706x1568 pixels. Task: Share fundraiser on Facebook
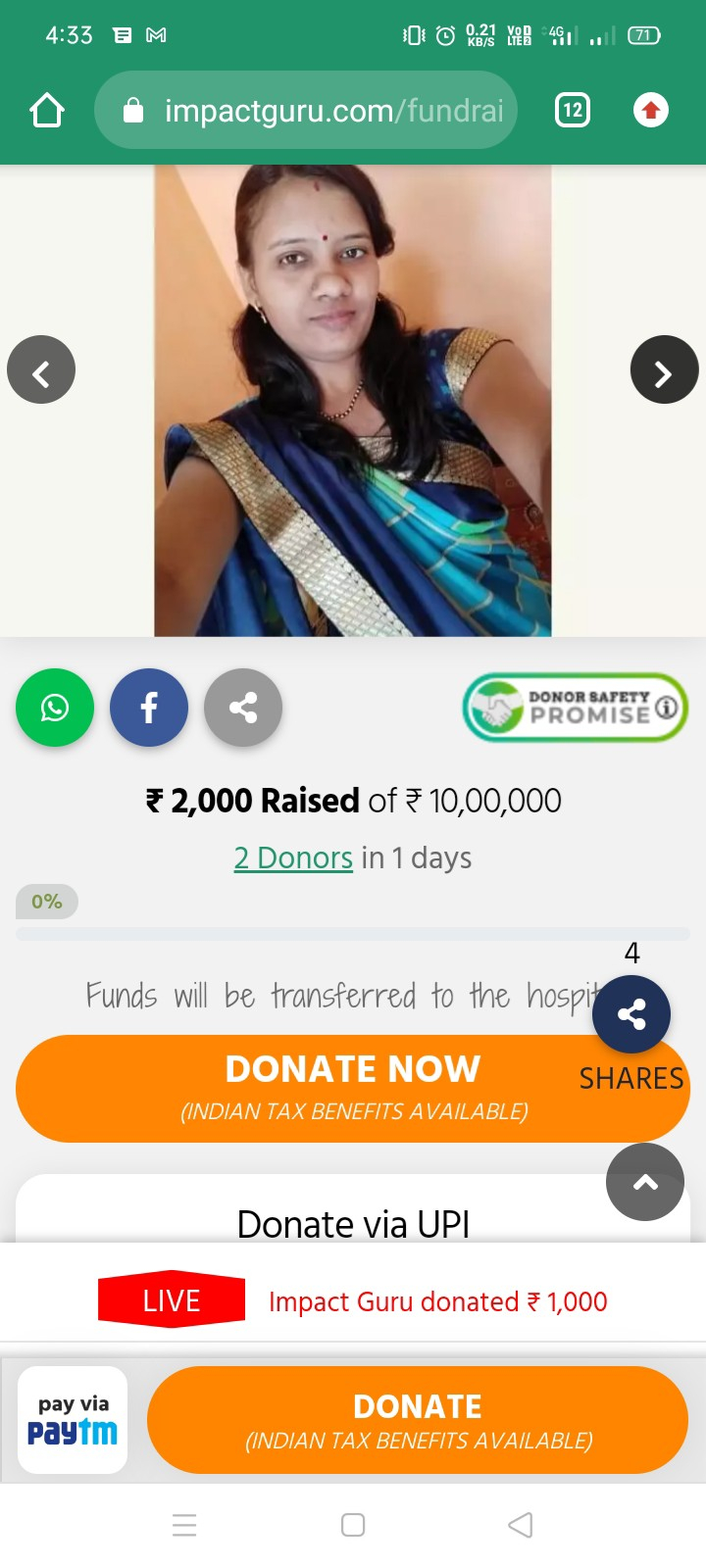(x=149, y=708)
